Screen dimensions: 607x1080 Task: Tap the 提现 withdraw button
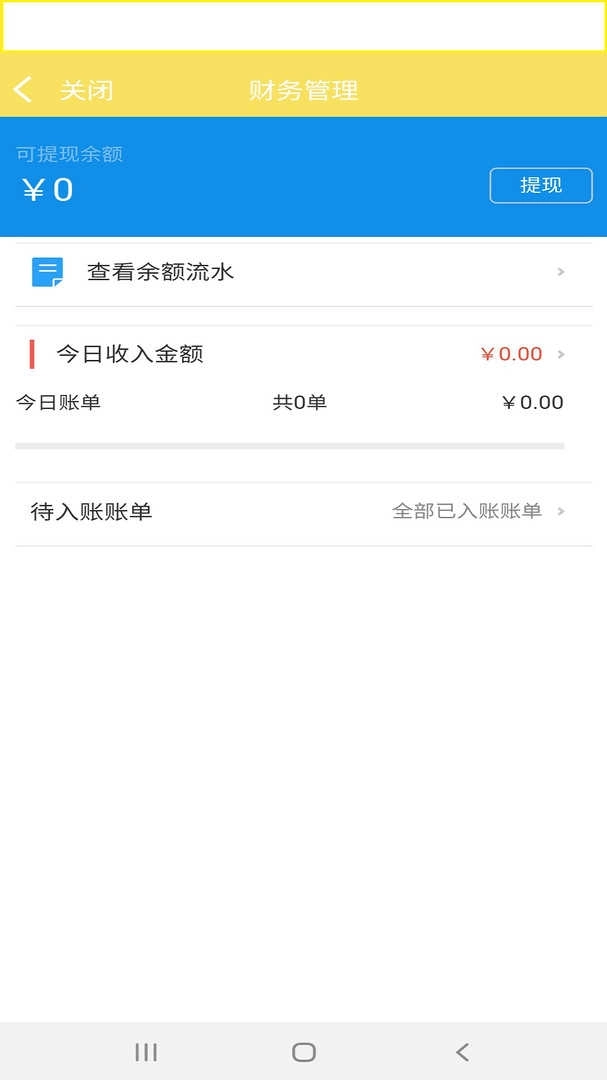pos(540,185)
